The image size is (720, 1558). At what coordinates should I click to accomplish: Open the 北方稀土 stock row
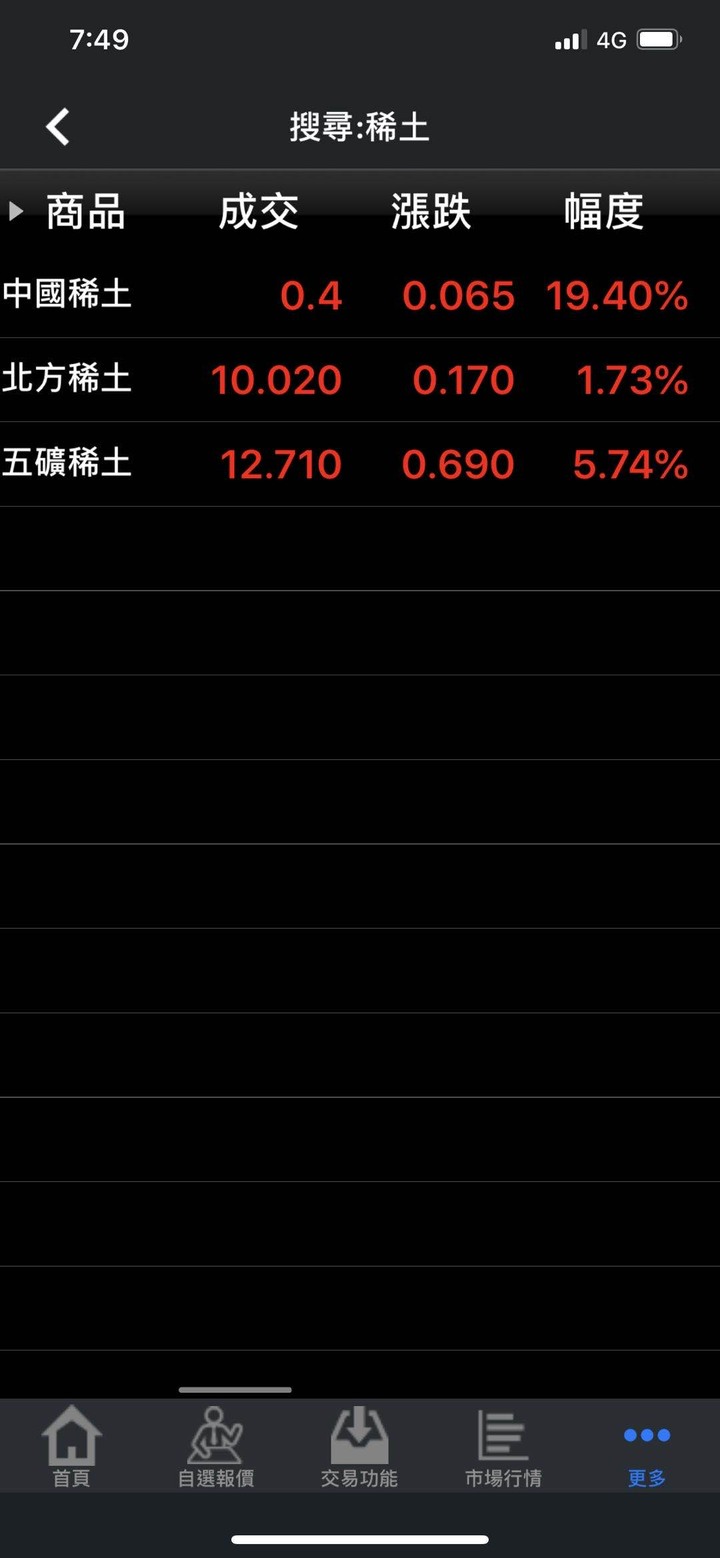point(67,379)
